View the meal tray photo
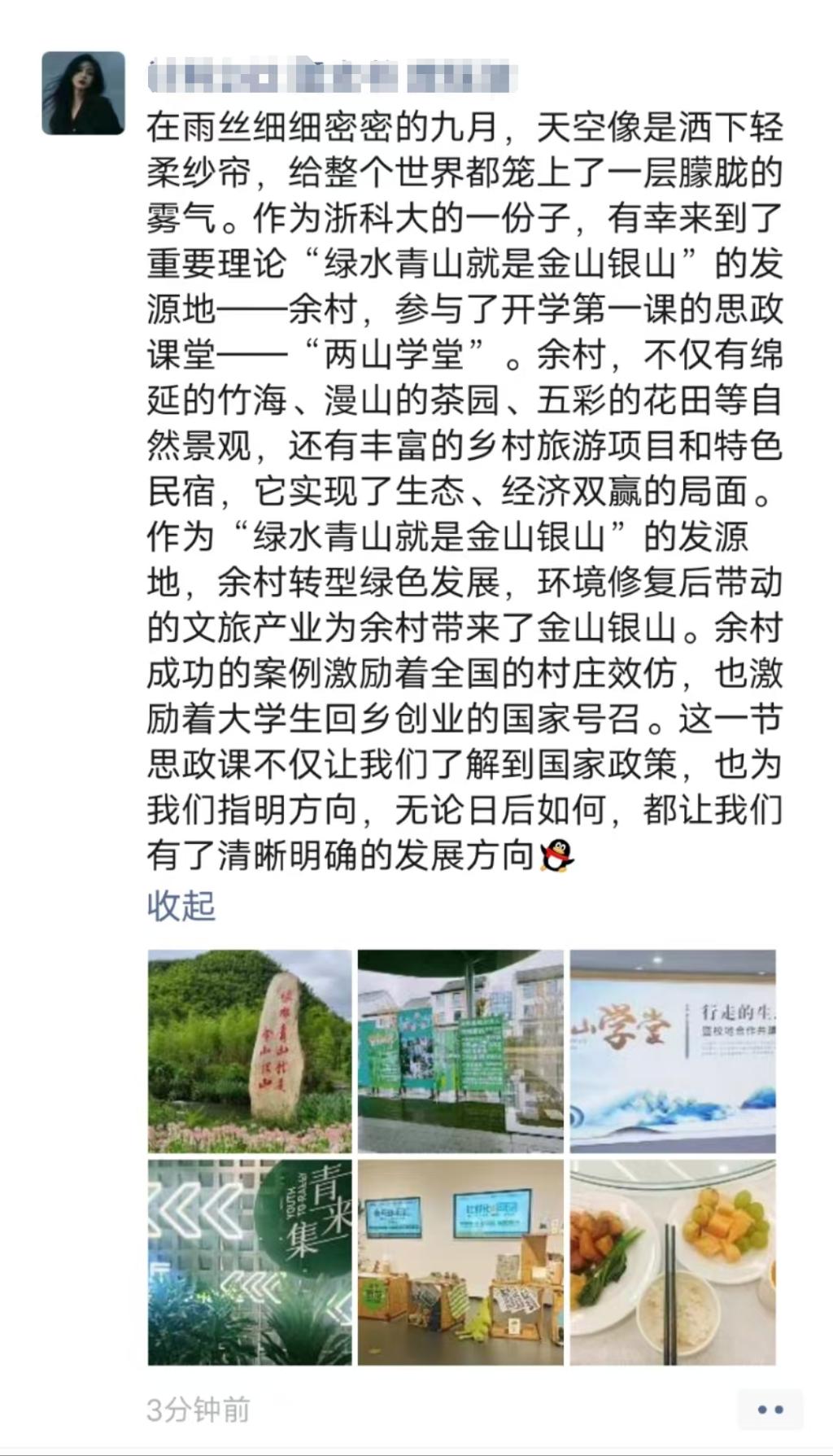Screen dimensions: 833x1456 point(672,1262)
